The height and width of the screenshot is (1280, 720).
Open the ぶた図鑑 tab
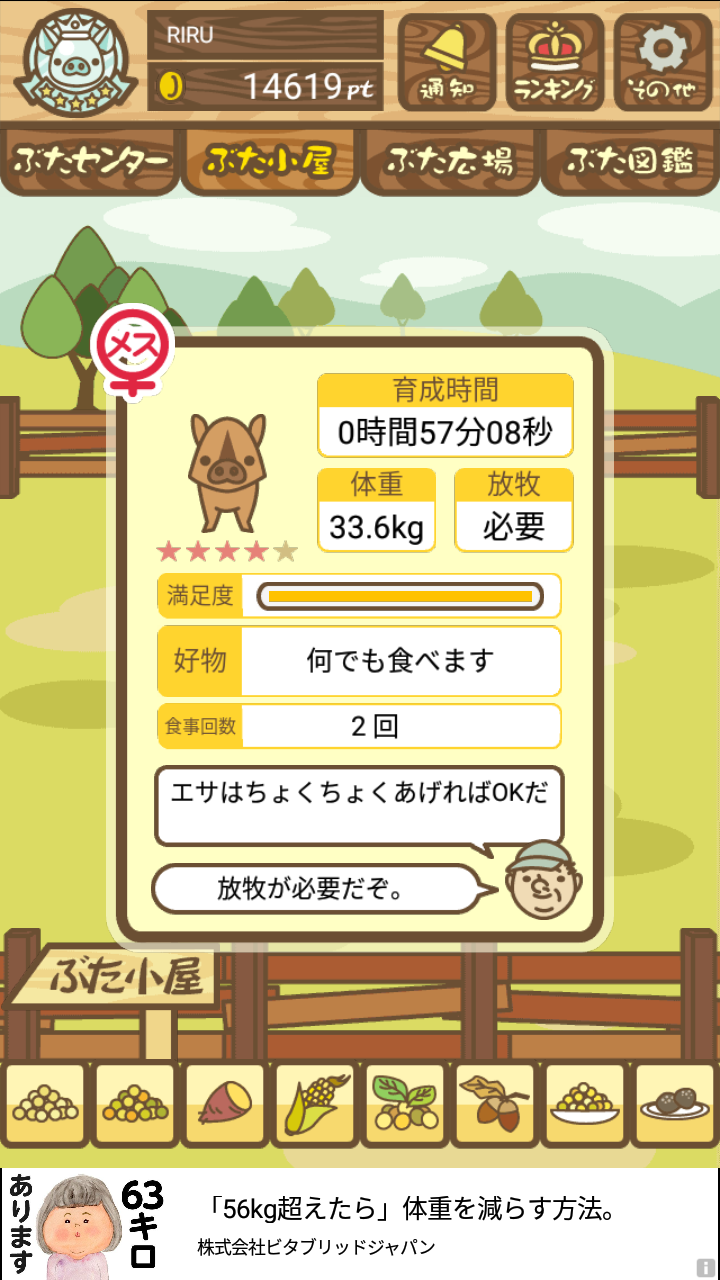630,160
